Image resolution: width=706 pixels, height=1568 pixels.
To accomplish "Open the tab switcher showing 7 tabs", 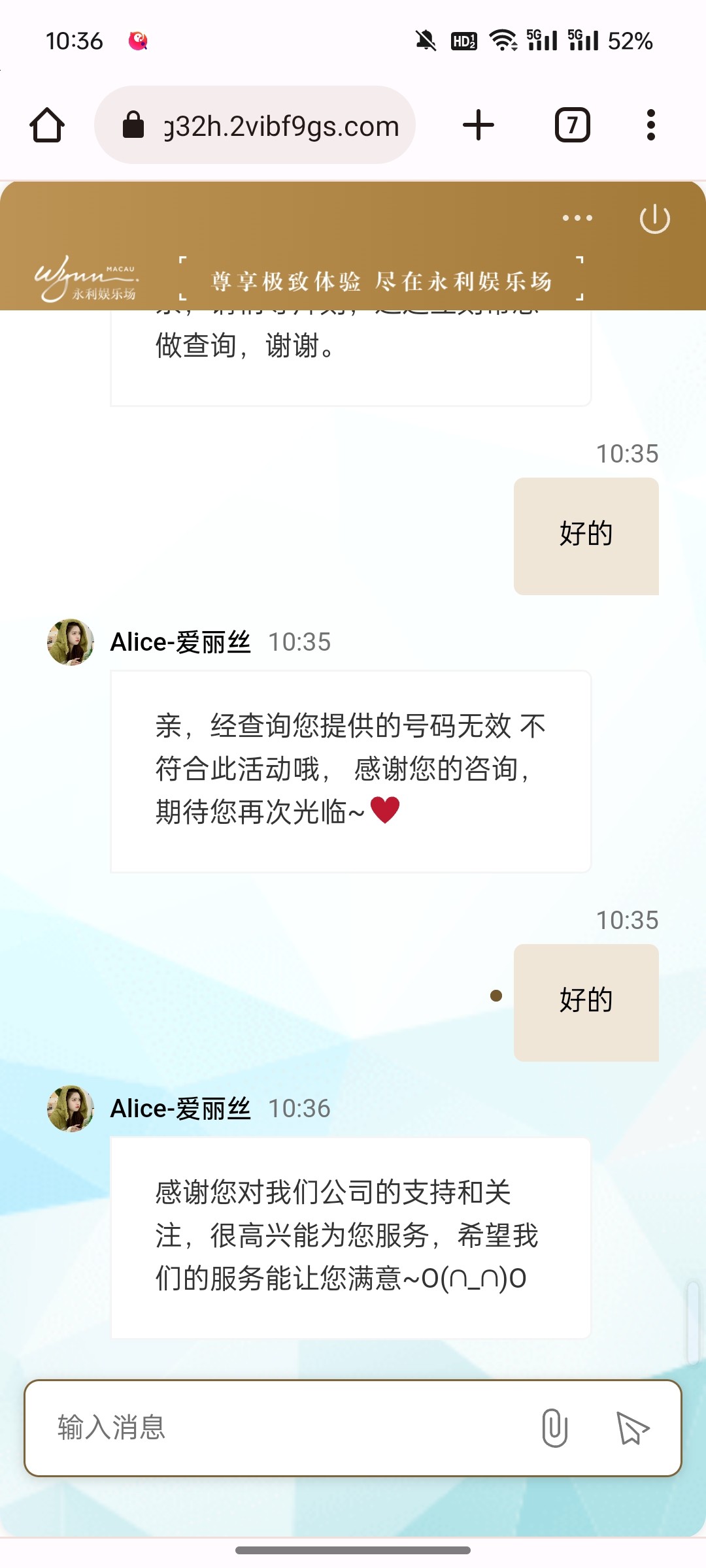I will click(x=572, y=125).
